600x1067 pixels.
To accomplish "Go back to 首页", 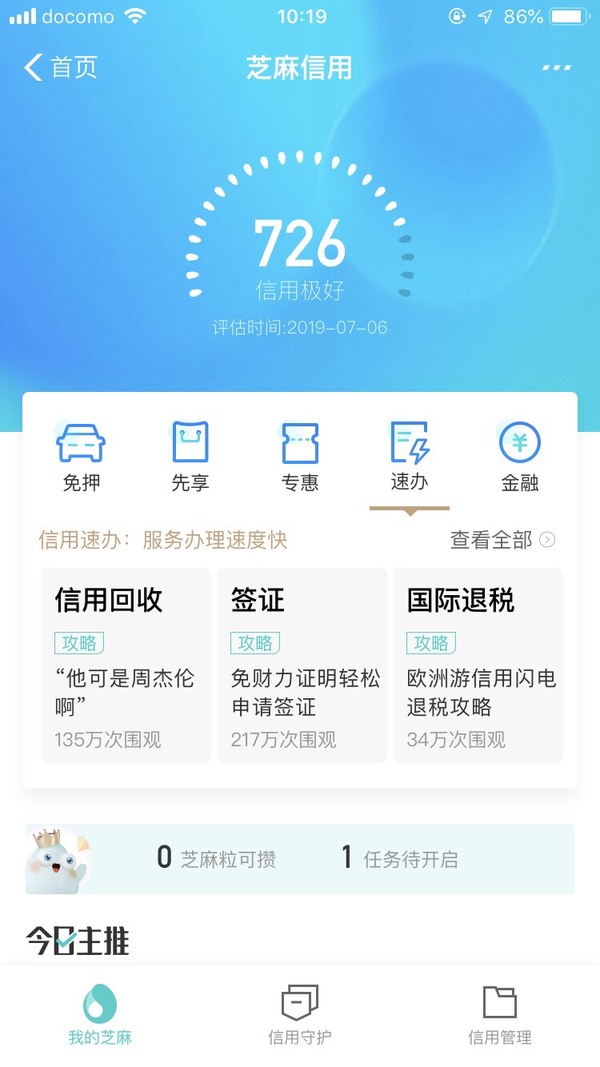I will tap(62, 68).
